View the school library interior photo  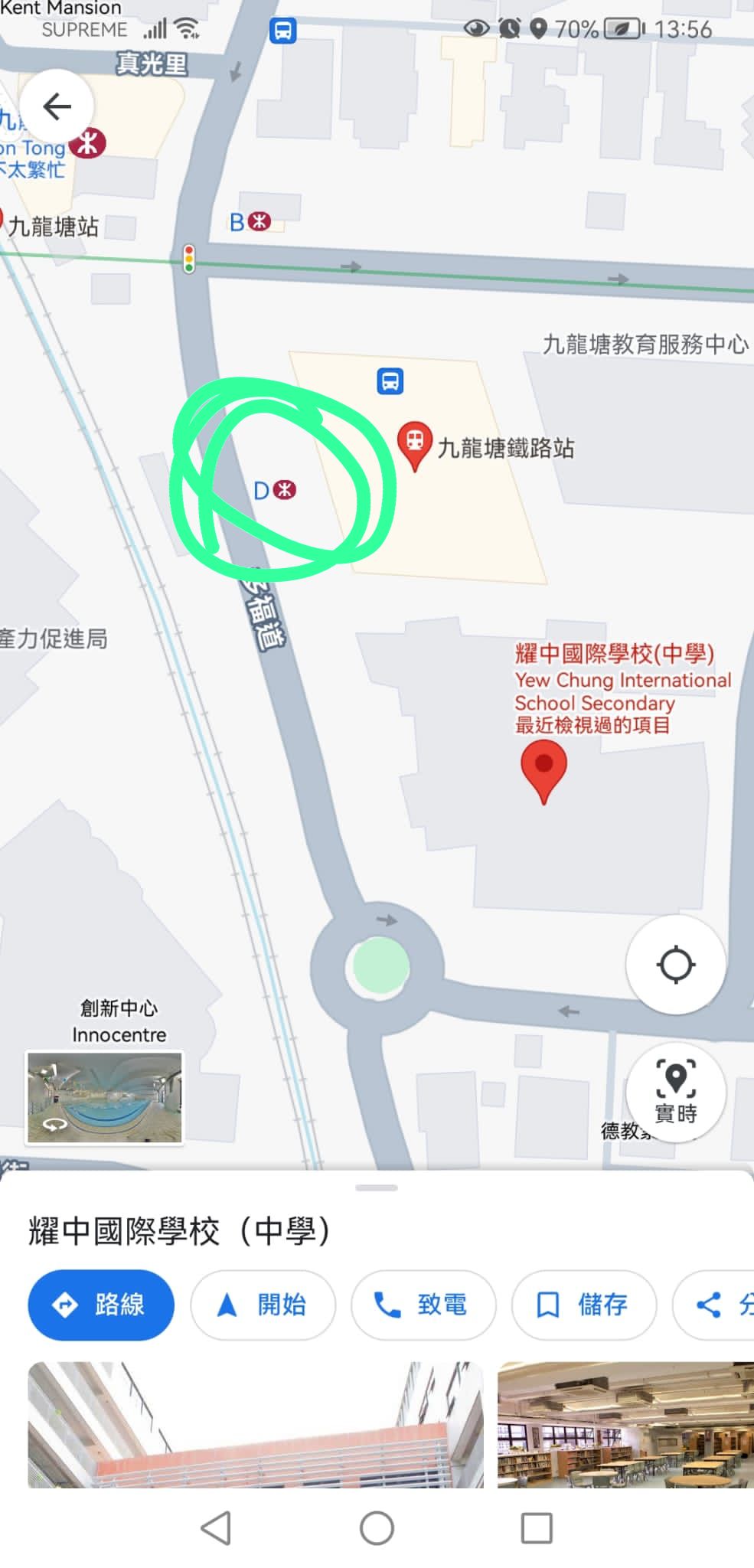[x=625, y=1425]
